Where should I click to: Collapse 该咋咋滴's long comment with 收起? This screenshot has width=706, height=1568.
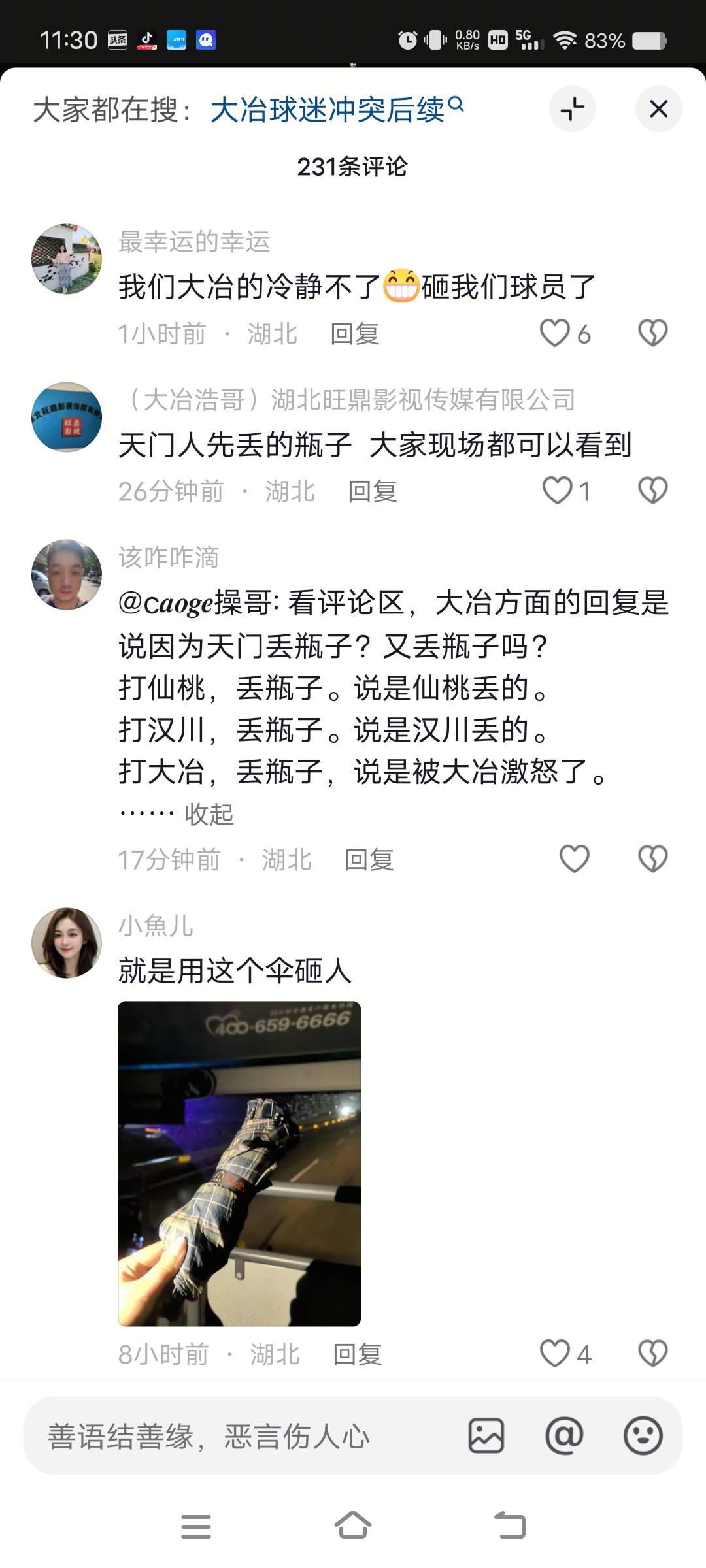pos(209,814)
